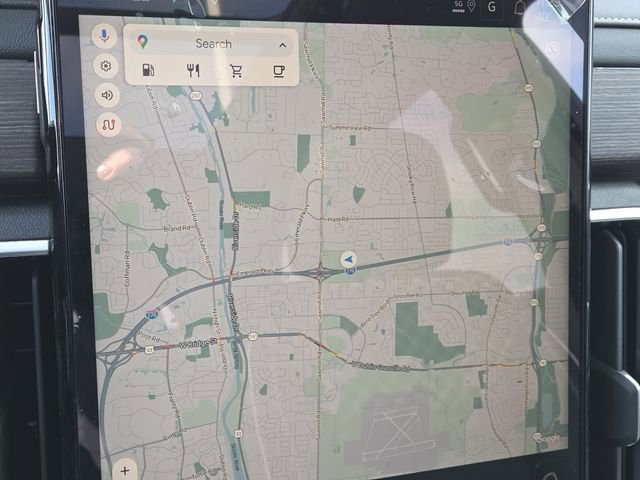The height and width of the screenshot is (480, 640).
Task: Open Maps settings gear
Action: click(x=105, y=66)
